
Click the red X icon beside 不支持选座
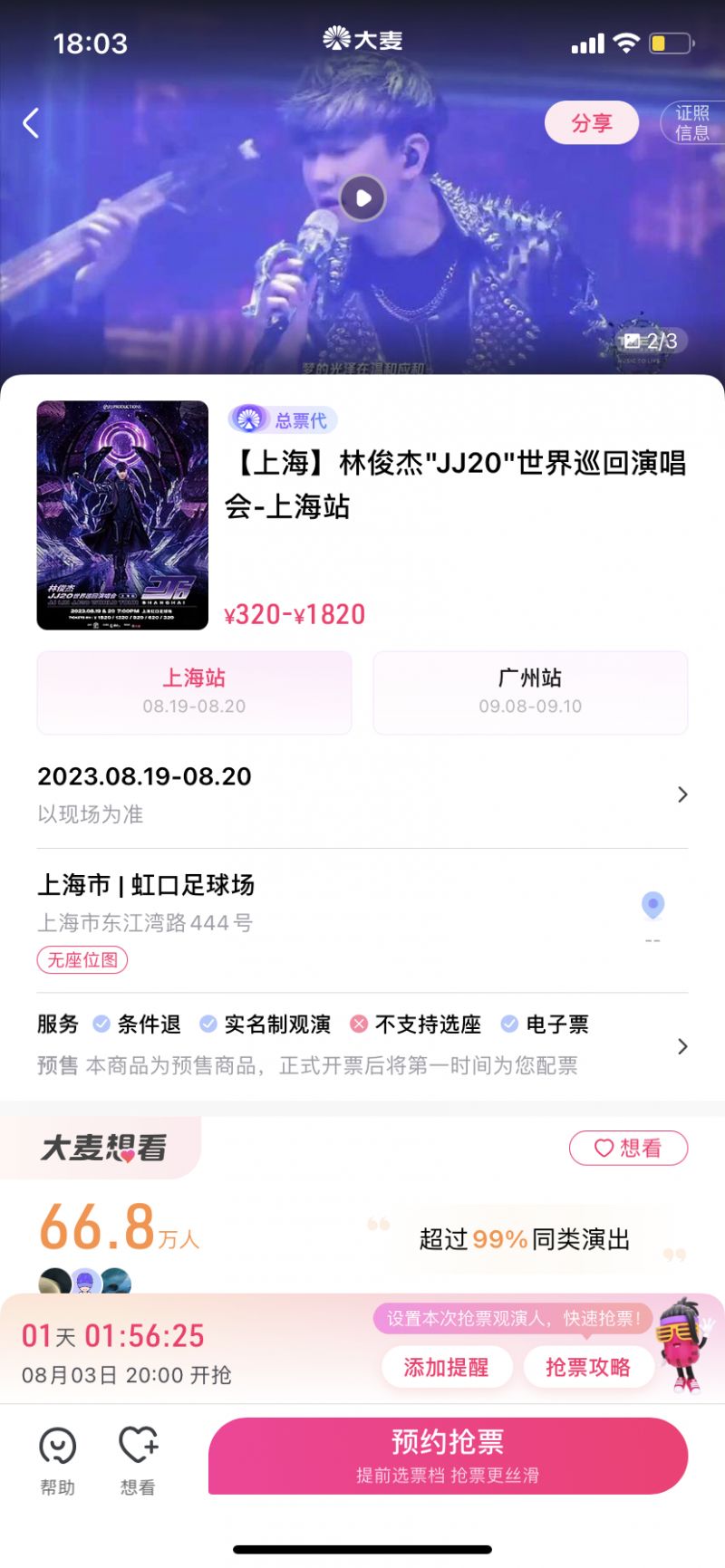(x=358, y=1024)
